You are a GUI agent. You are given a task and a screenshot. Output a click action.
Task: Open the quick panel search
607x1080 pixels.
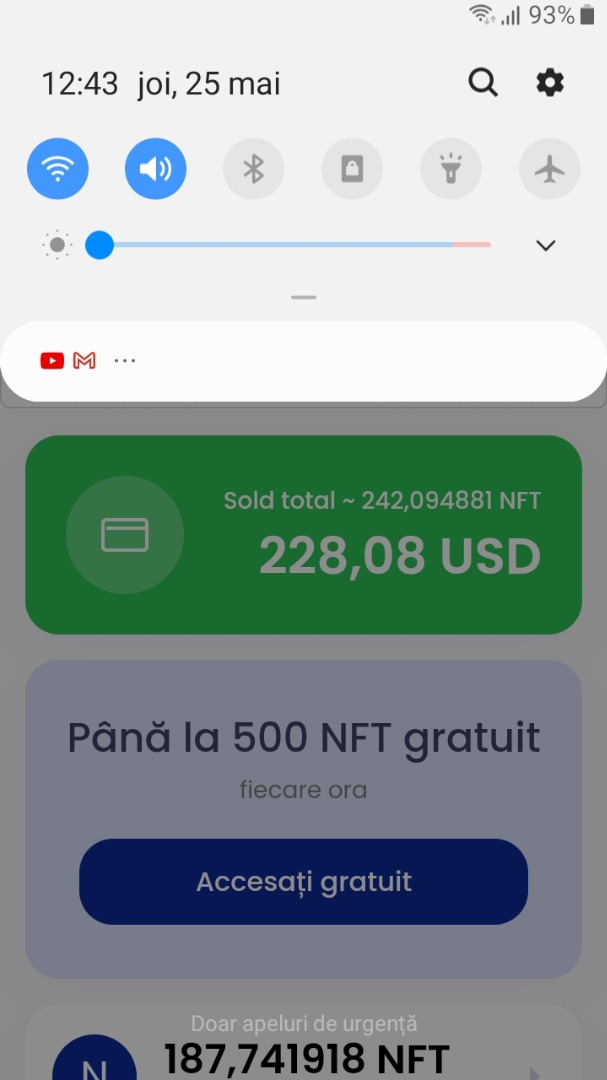[x=483, y=82]
